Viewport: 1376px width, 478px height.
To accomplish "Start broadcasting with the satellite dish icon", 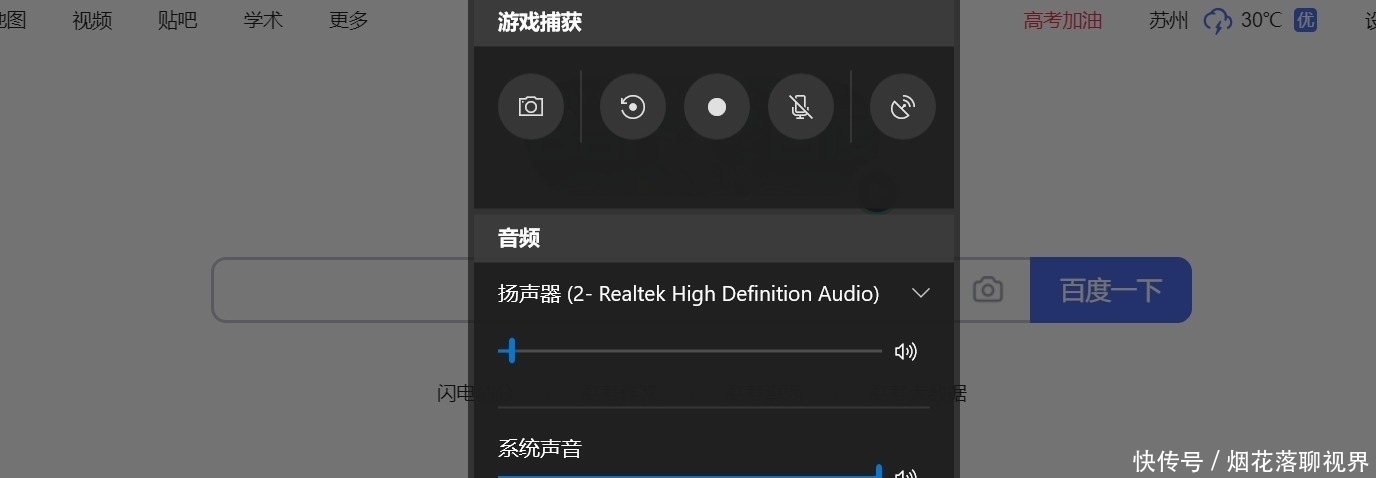I will pyautogui.click(x=902, y=107).
